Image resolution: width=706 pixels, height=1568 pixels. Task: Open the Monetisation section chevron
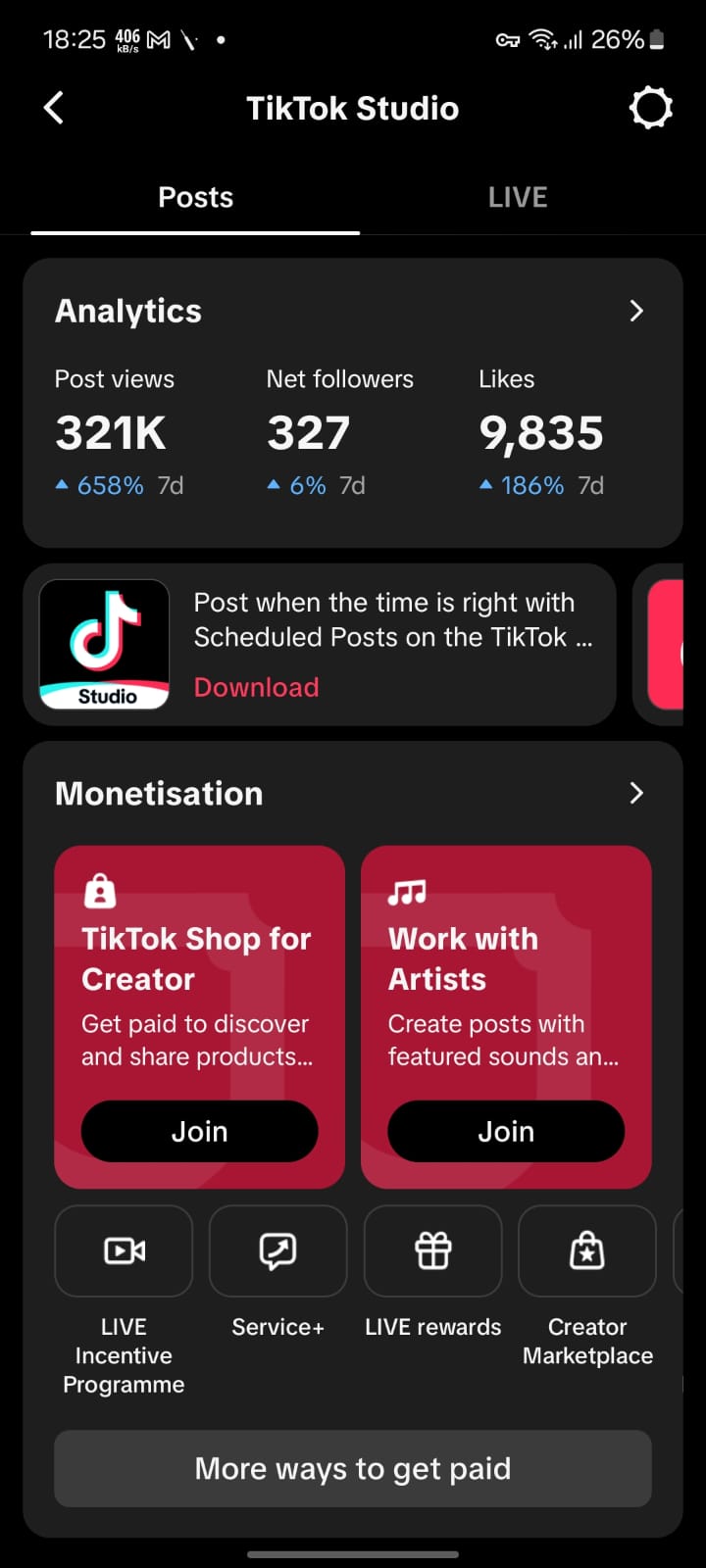click(636, 793)
